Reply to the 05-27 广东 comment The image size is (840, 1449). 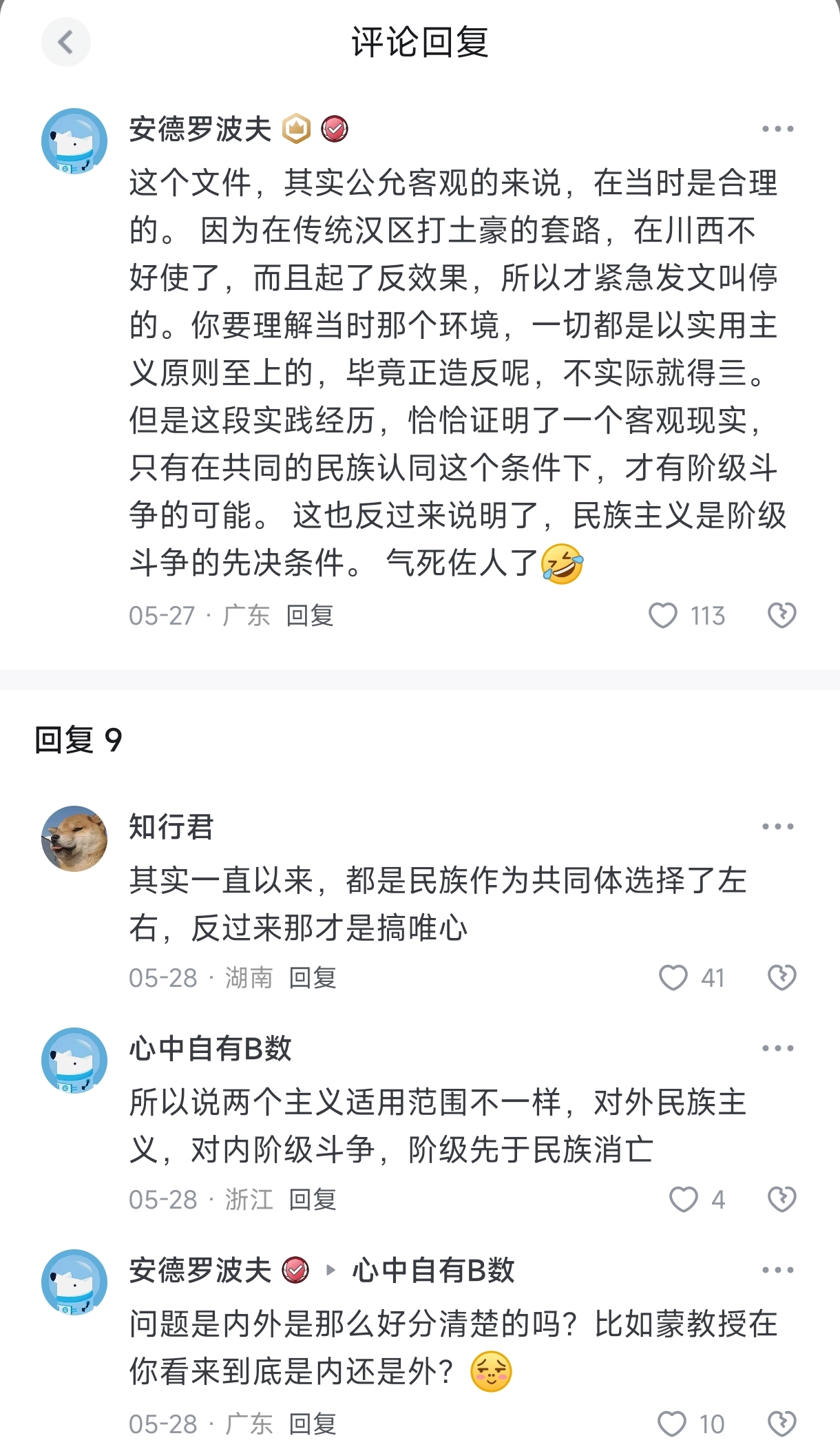point(310,615)
